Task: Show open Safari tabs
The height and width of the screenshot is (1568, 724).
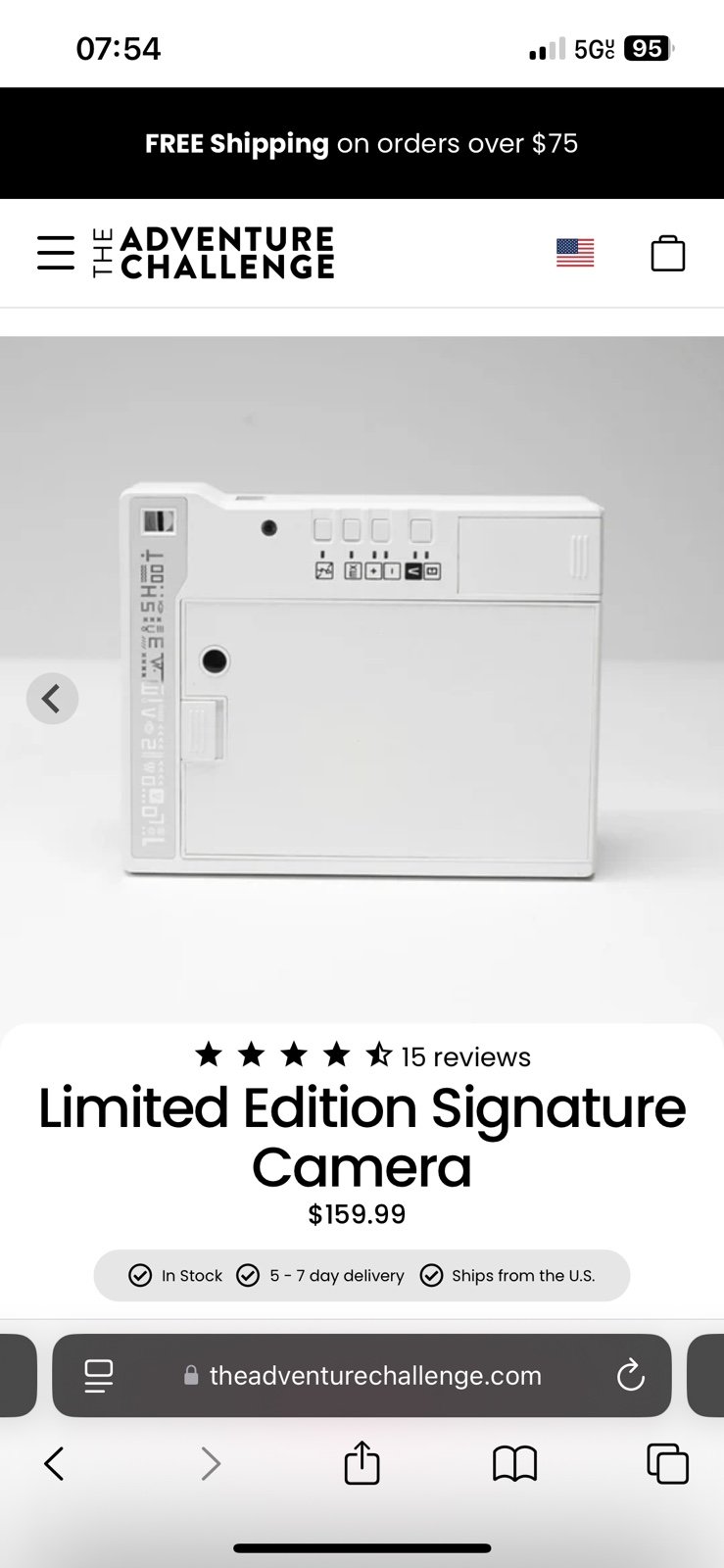Action: pyautogui.click(x=667, y=1464)
